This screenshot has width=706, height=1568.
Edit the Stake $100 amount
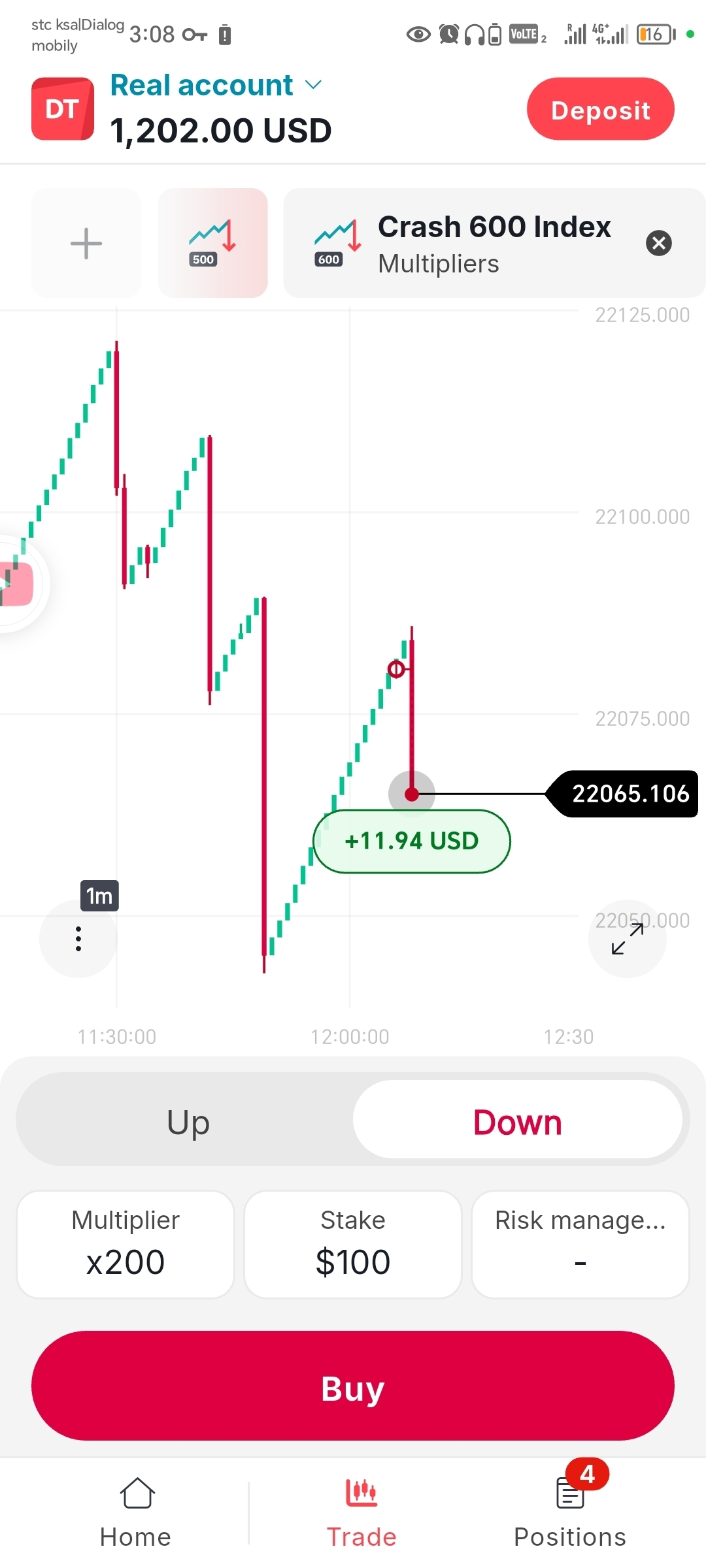353,1245
